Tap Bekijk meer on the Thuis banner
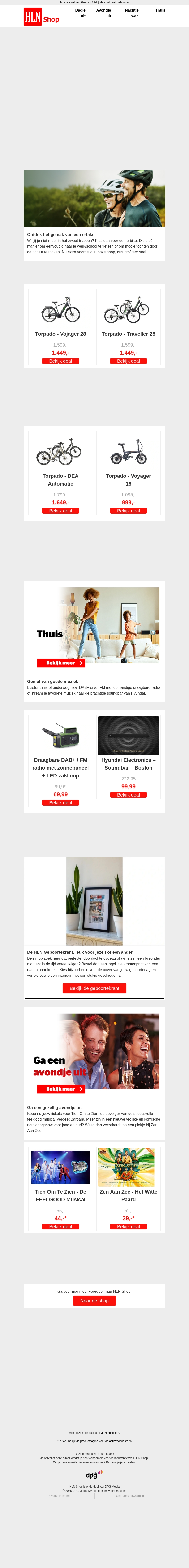Viewport: 189px width, 1568px height. 61,663
